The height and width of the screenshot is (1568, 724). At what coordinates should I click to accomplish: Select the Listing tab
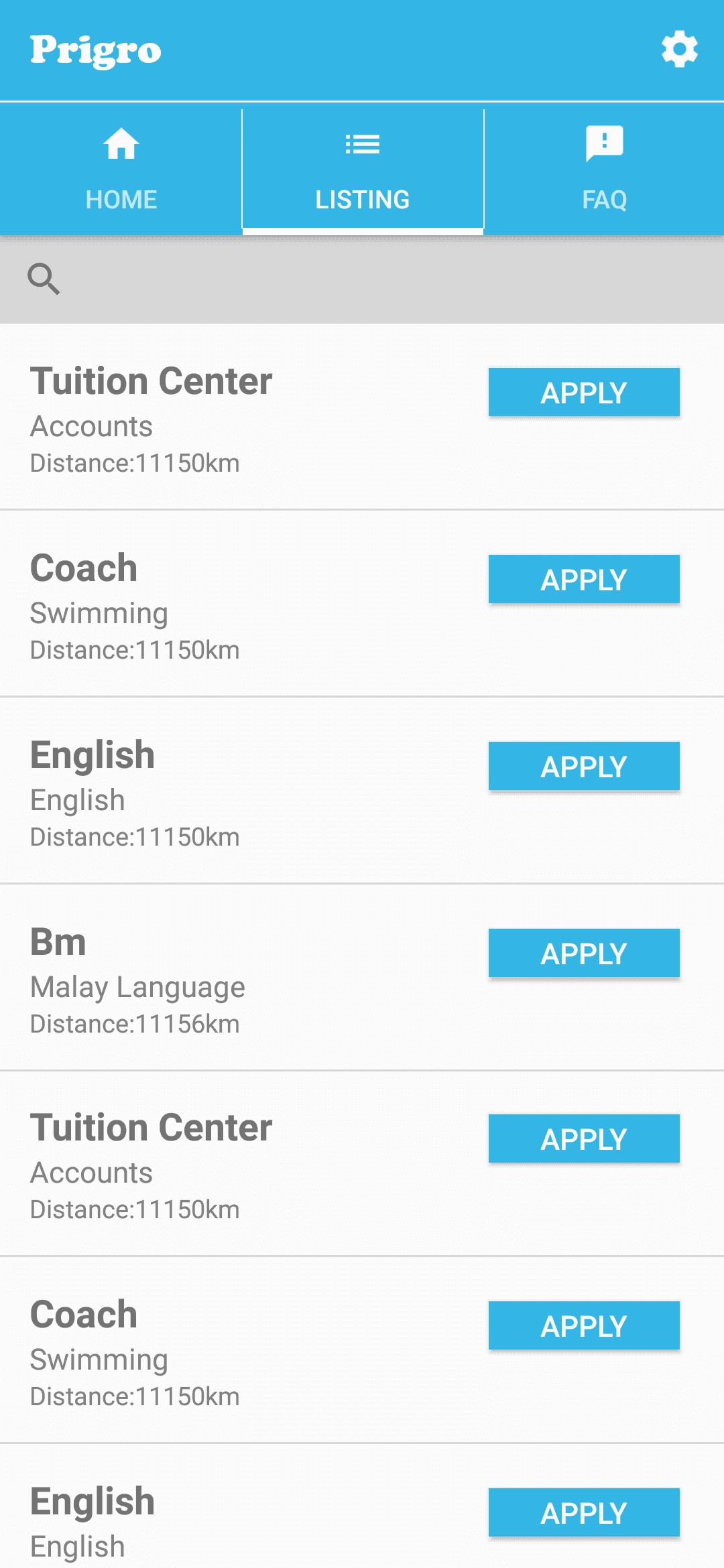[x=363, y=169]
